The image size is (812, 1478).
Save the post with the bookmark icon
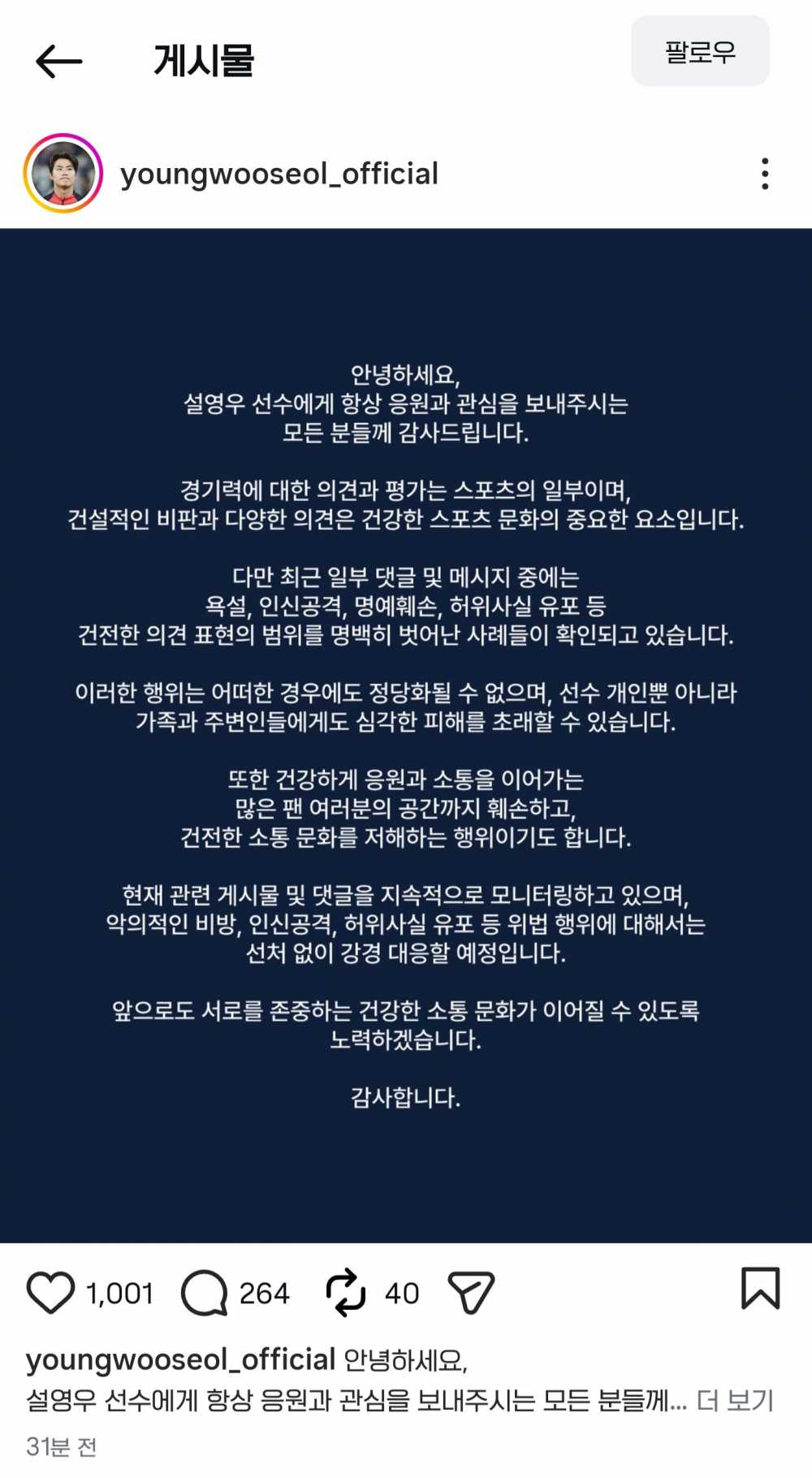(x=761, y=1288)
